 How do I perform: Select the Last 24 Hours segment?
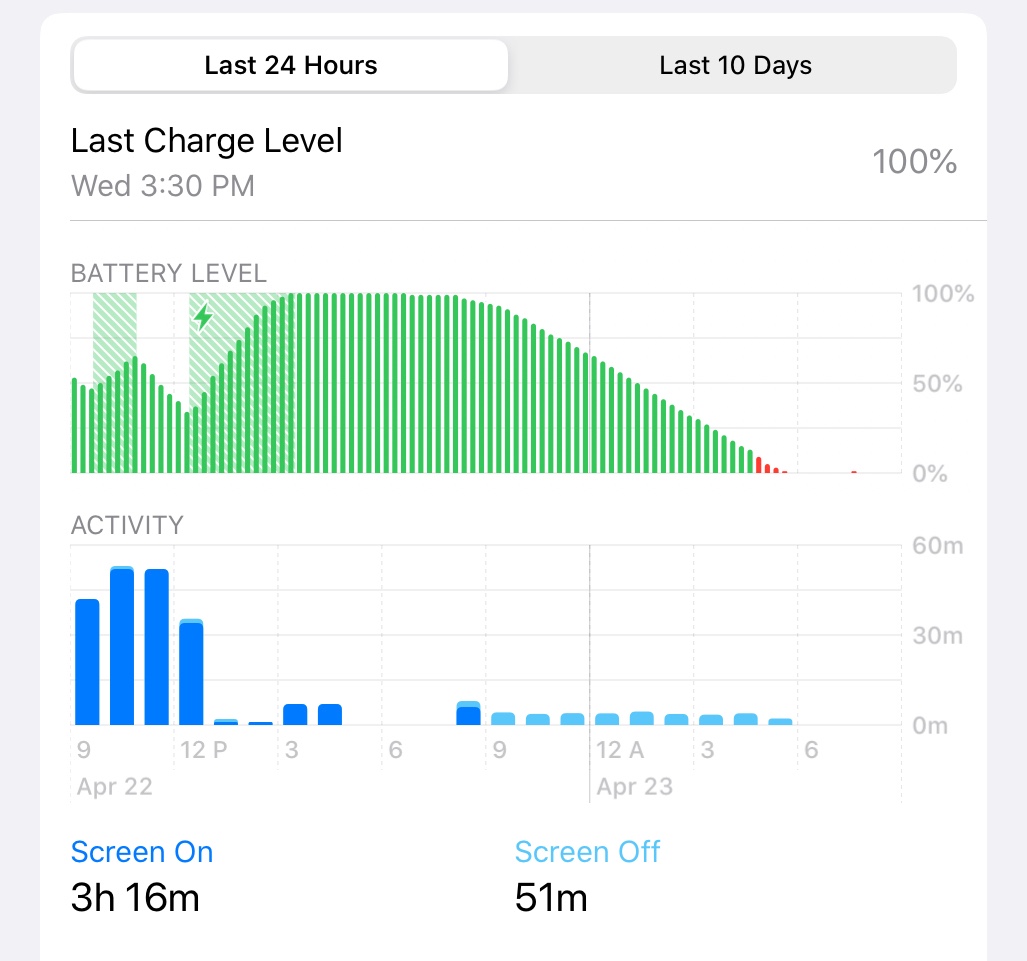click(x=291, y=66)
